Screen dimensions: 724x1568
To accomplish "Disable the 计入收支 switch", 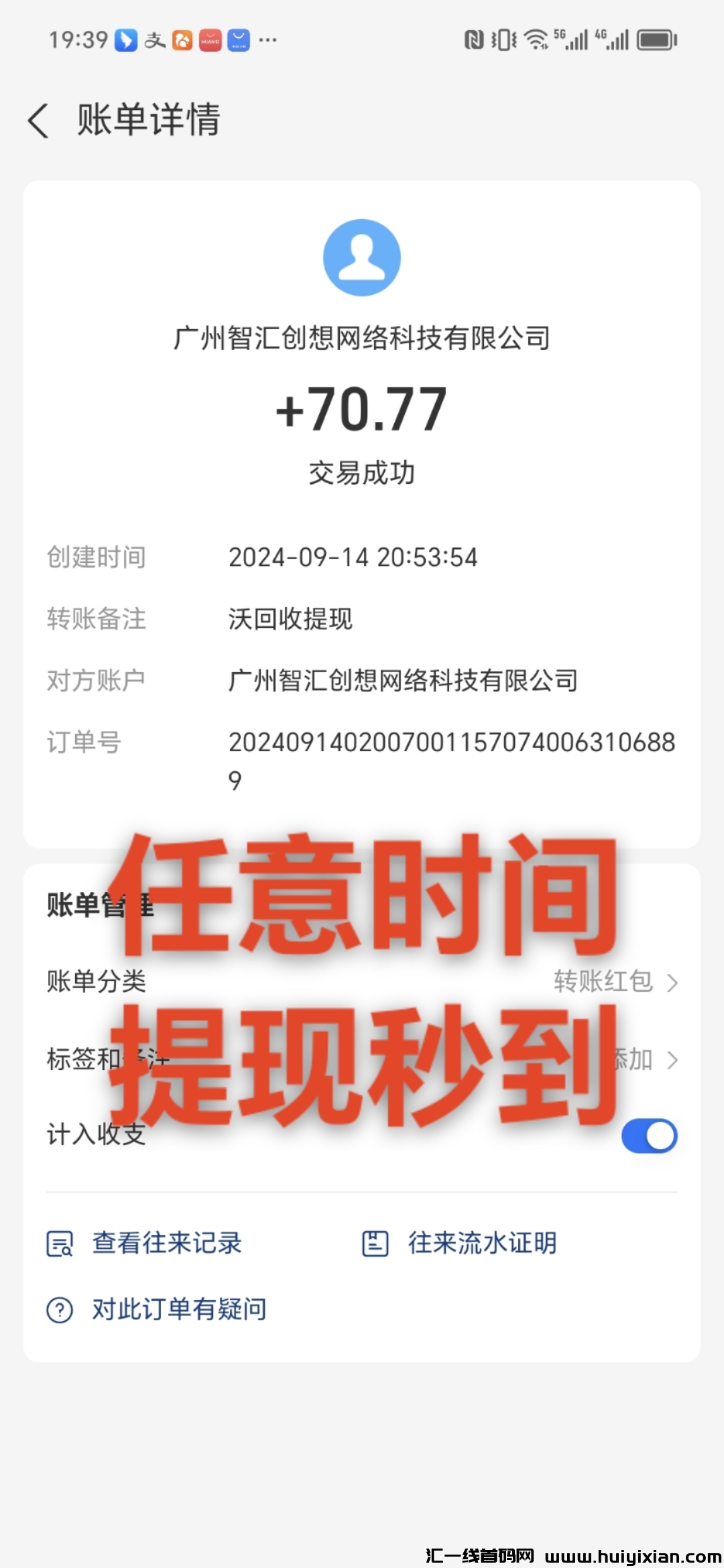I will click(649, 1135).
